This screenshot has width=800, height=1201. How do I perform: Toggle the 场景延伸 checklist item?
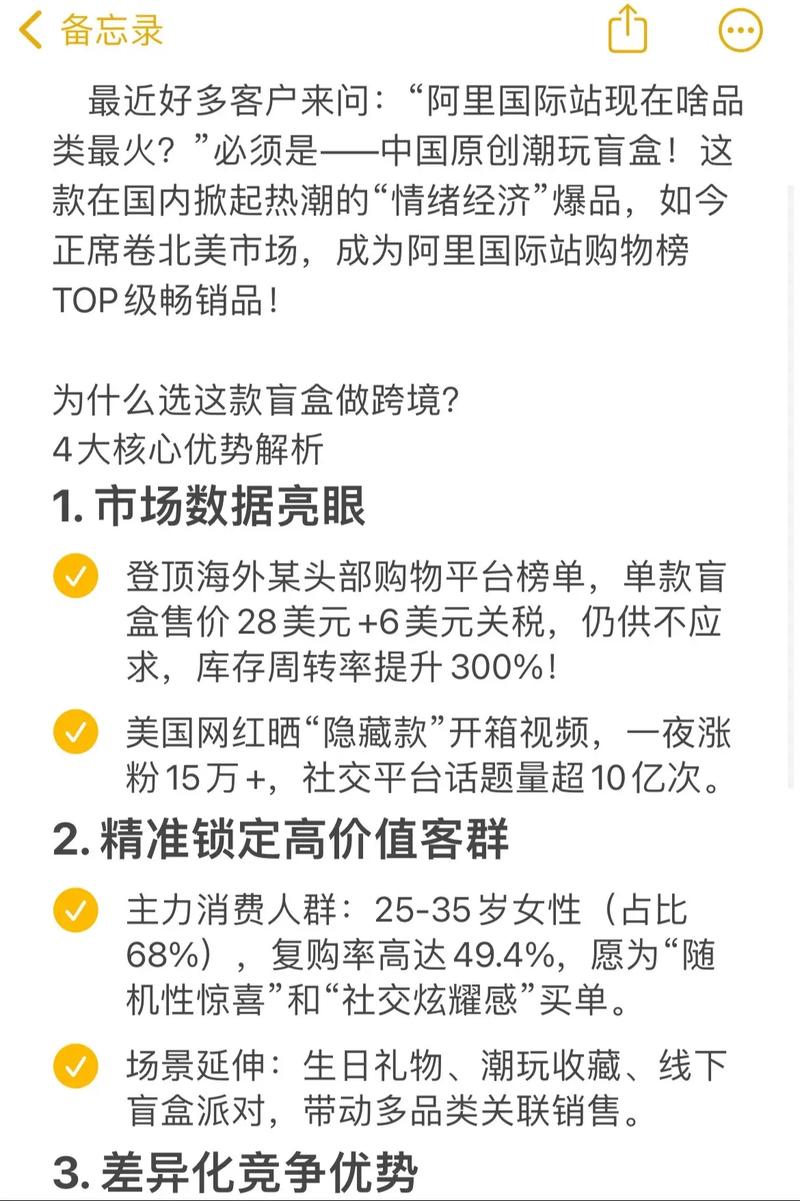coord(76,1065)
